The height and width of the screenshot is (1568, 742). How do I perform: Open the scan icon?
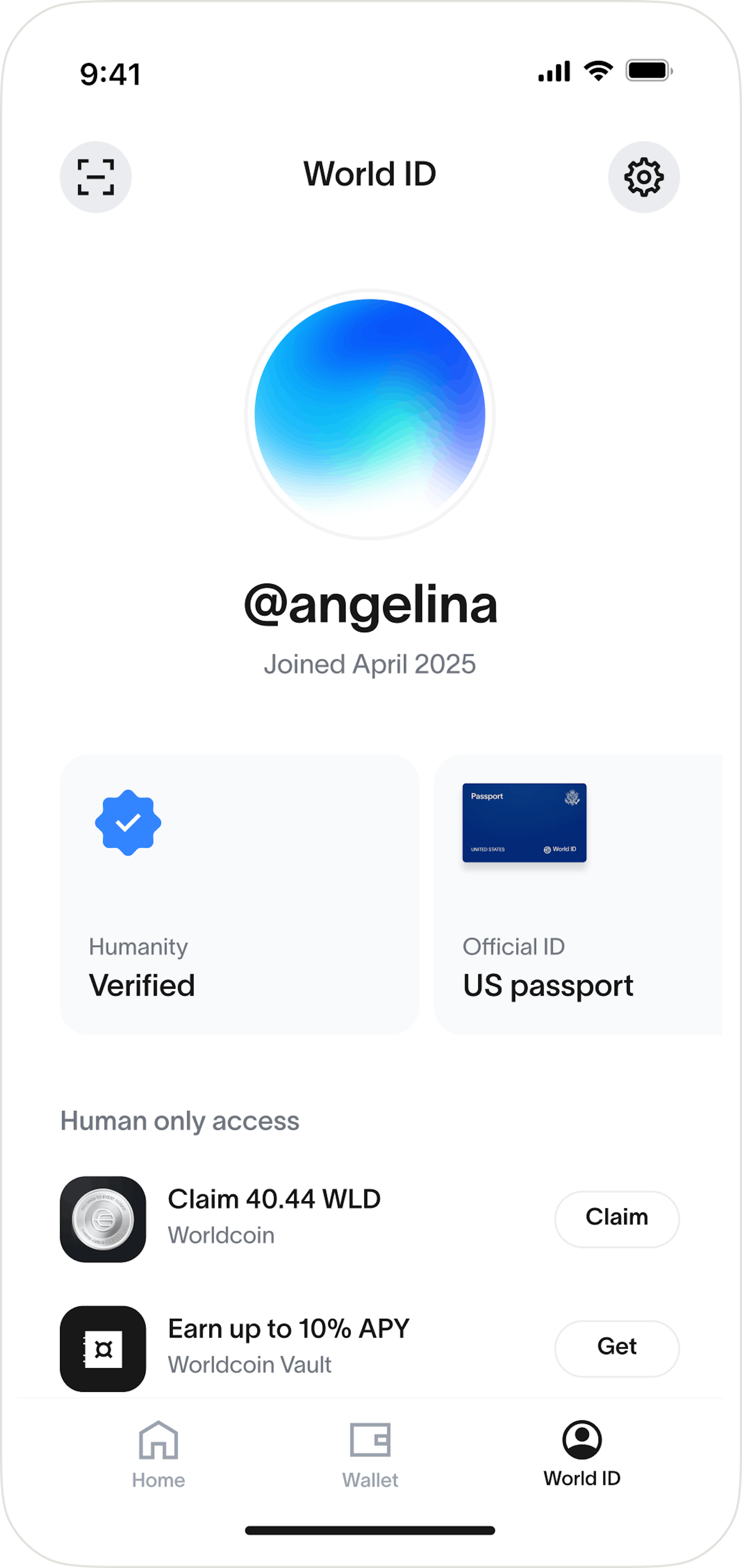(x=96, y=177)
